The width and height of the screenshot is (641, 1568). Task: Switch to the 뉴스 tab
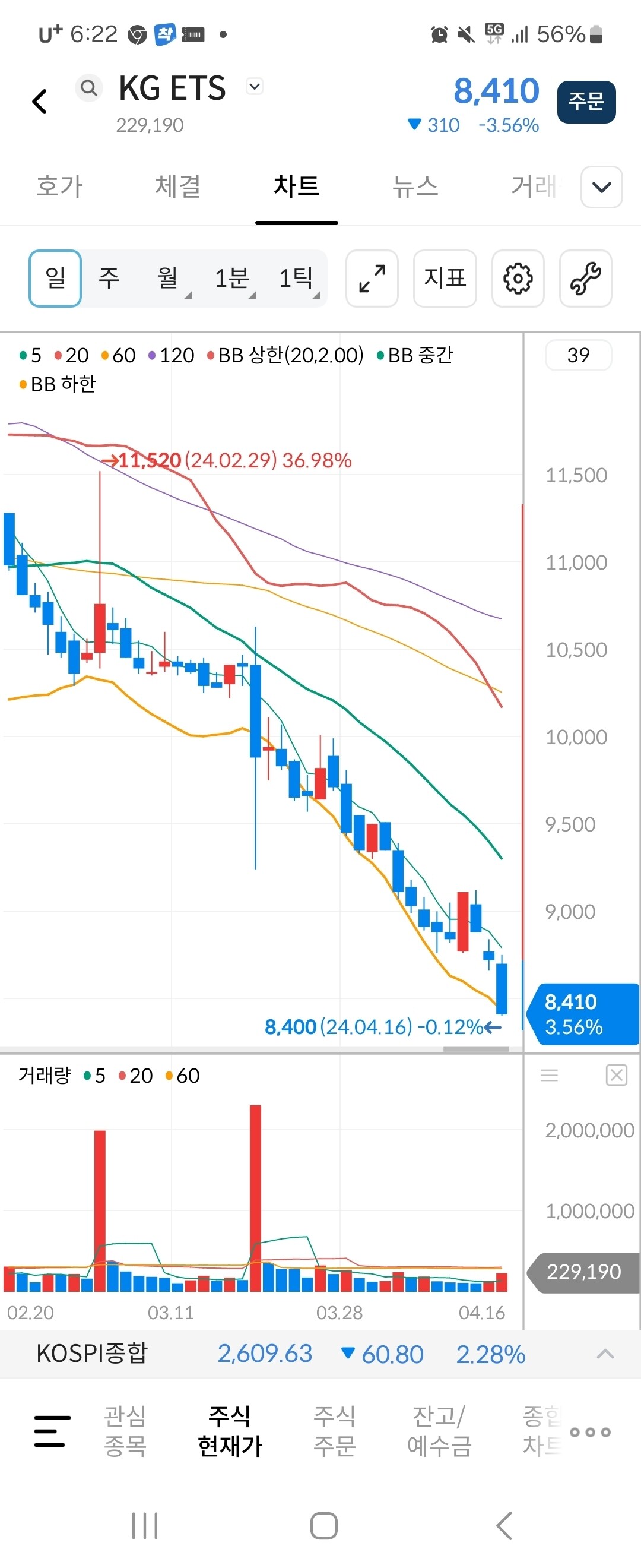click(415, 187)
